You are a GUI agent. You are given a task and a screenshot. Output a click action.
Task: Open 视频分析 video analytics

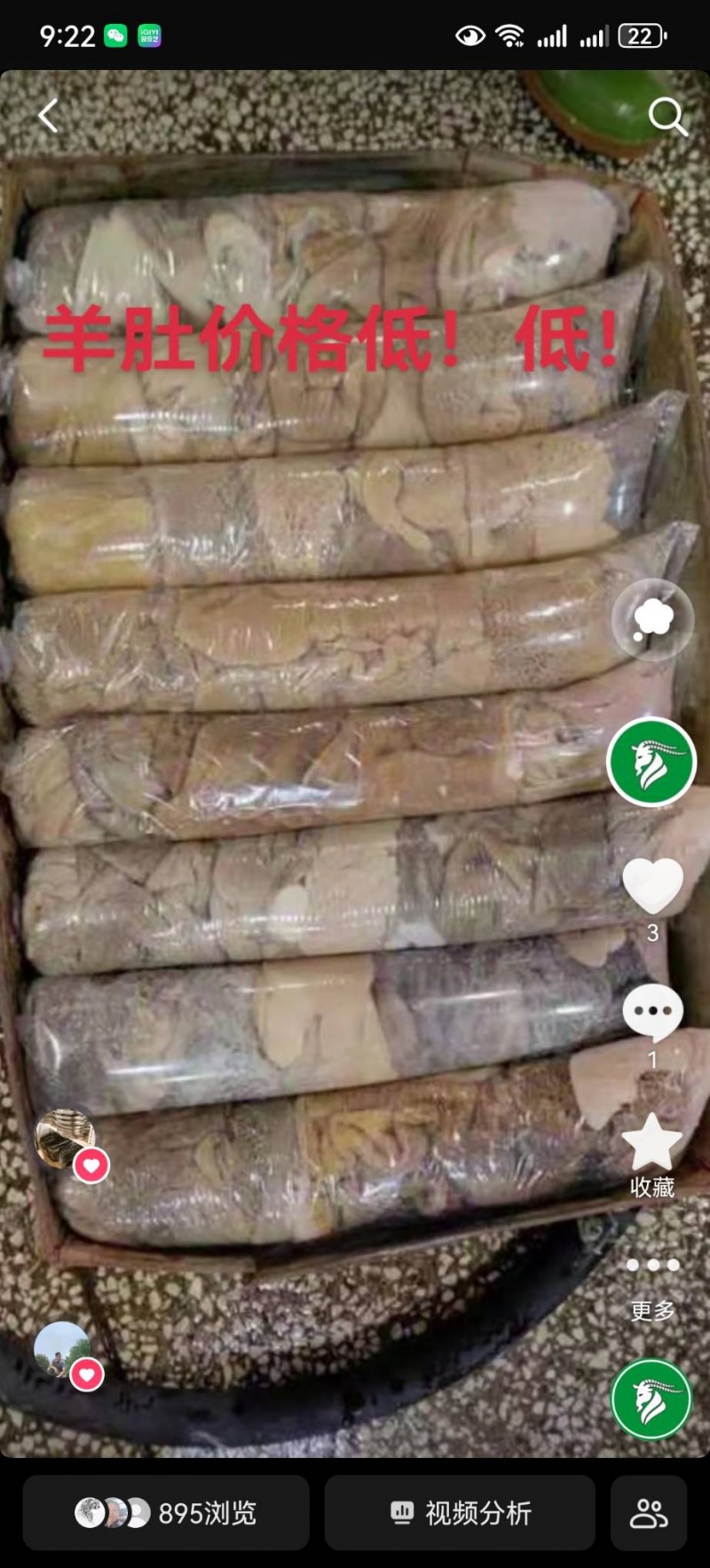(x=460, y=1513)
